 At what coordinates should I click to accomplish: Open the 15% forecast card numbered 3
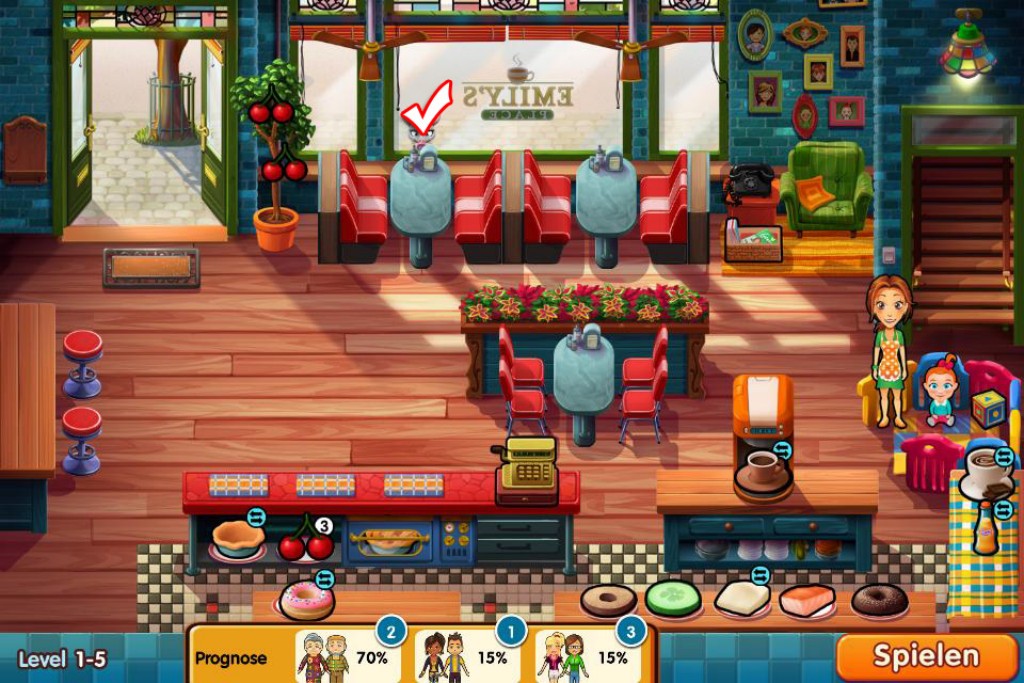pos(588,656)
